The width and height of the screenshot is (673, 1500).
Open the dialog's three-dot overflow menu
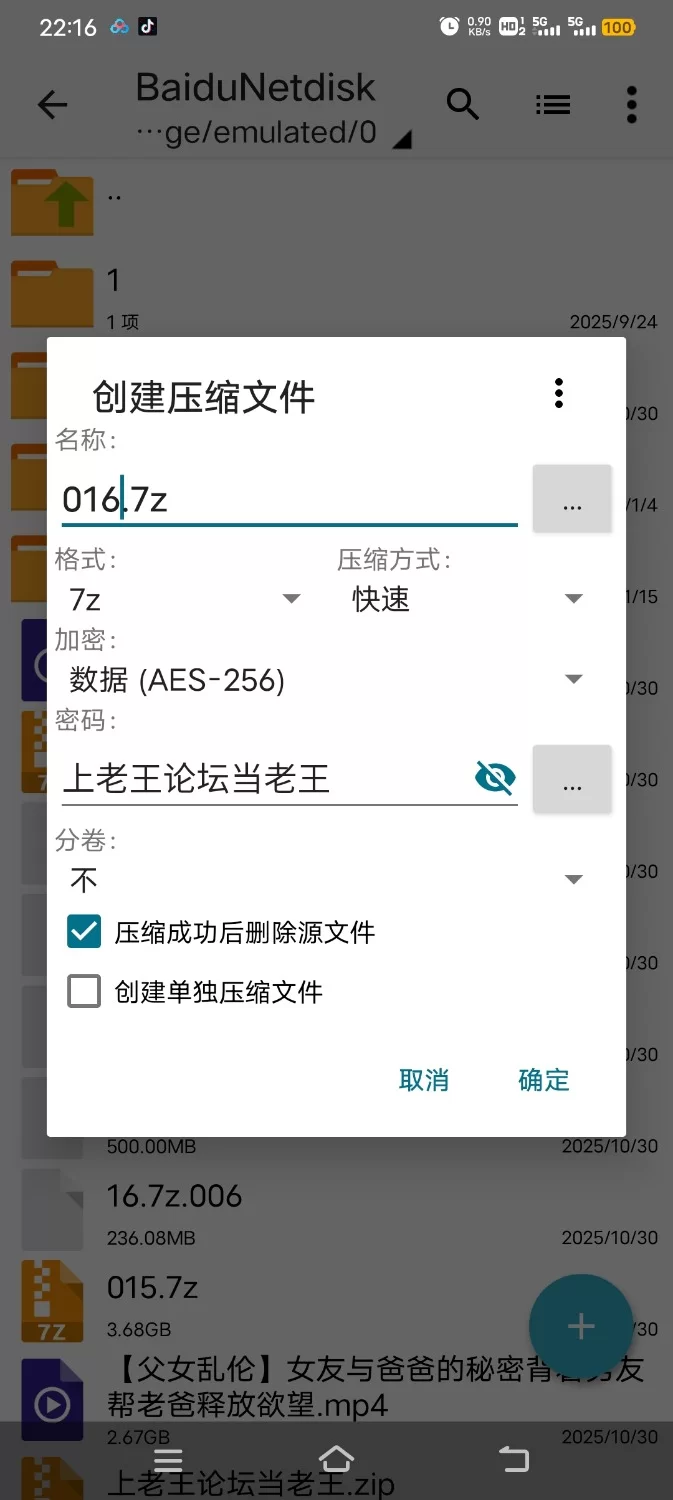559,393
